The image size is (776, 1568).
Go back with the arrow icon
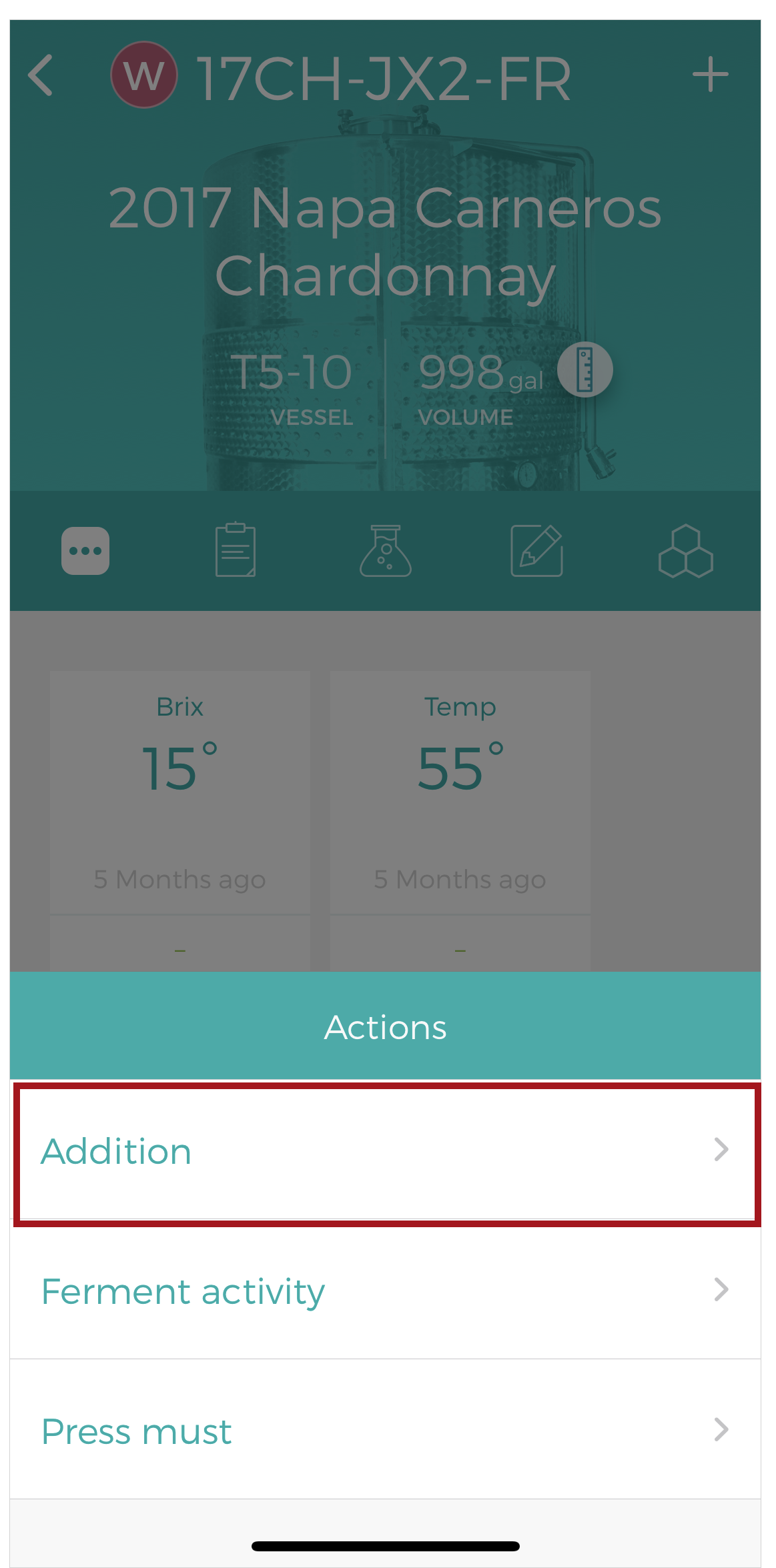coord(41,75)
